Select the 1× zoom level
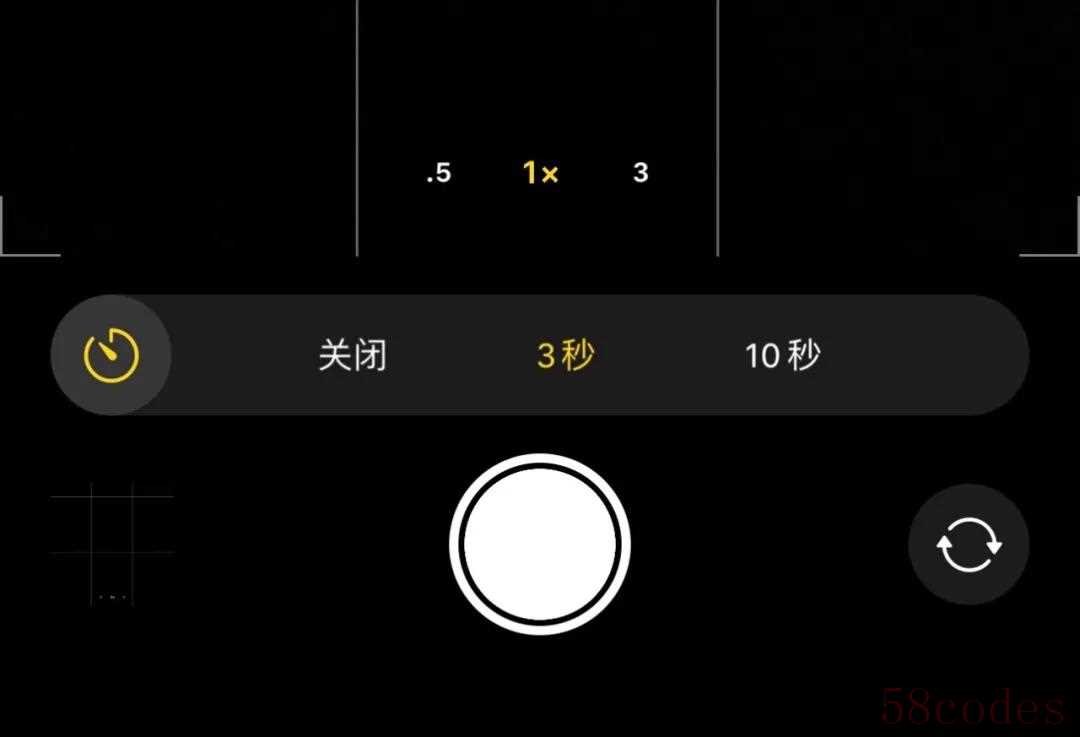This screenshot has width=1080, height=737. pyautogui.click(x=540, y=173)
